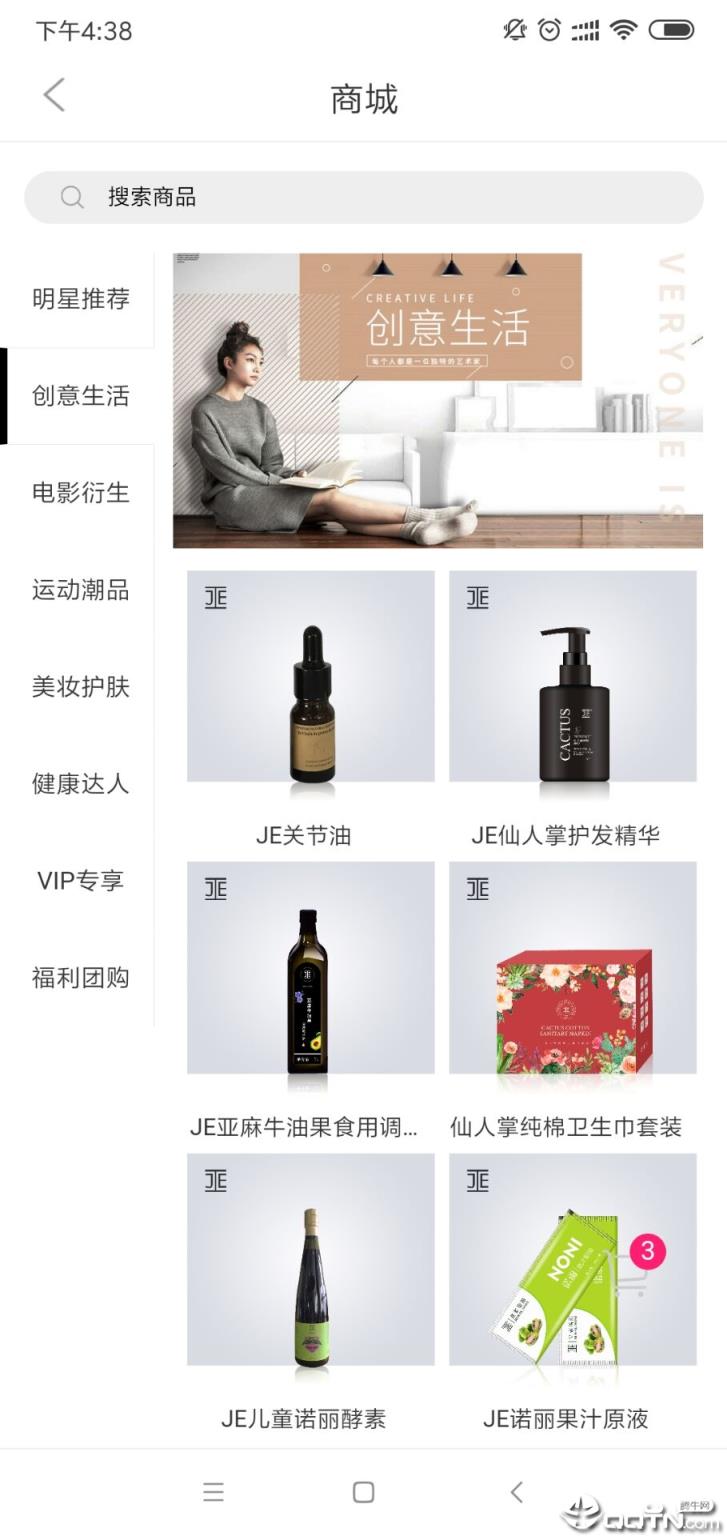Viewport: 727px width, 1536px height.
Task: Switch to the 福利团购 category
Action: click(x=80, y=978)
